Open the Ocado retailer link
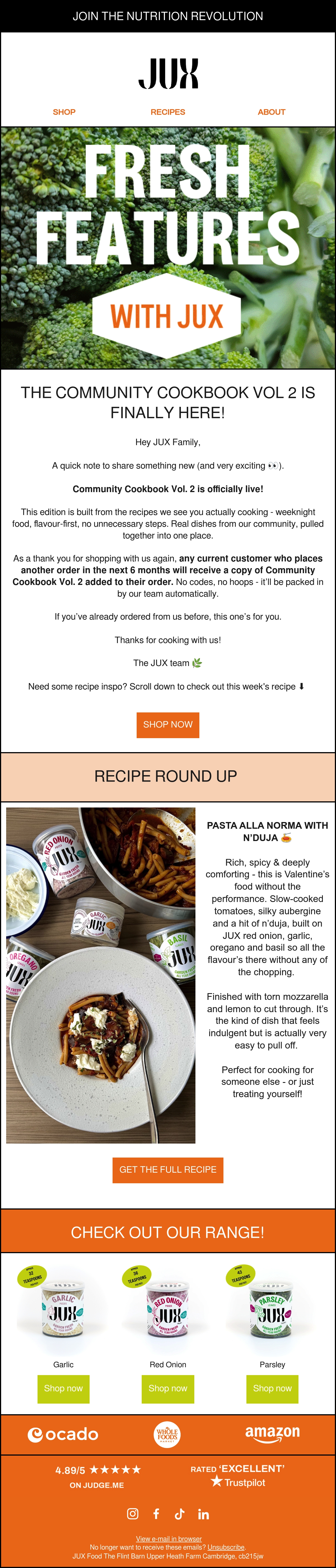336x1568 pixels. coord(63,1435)
